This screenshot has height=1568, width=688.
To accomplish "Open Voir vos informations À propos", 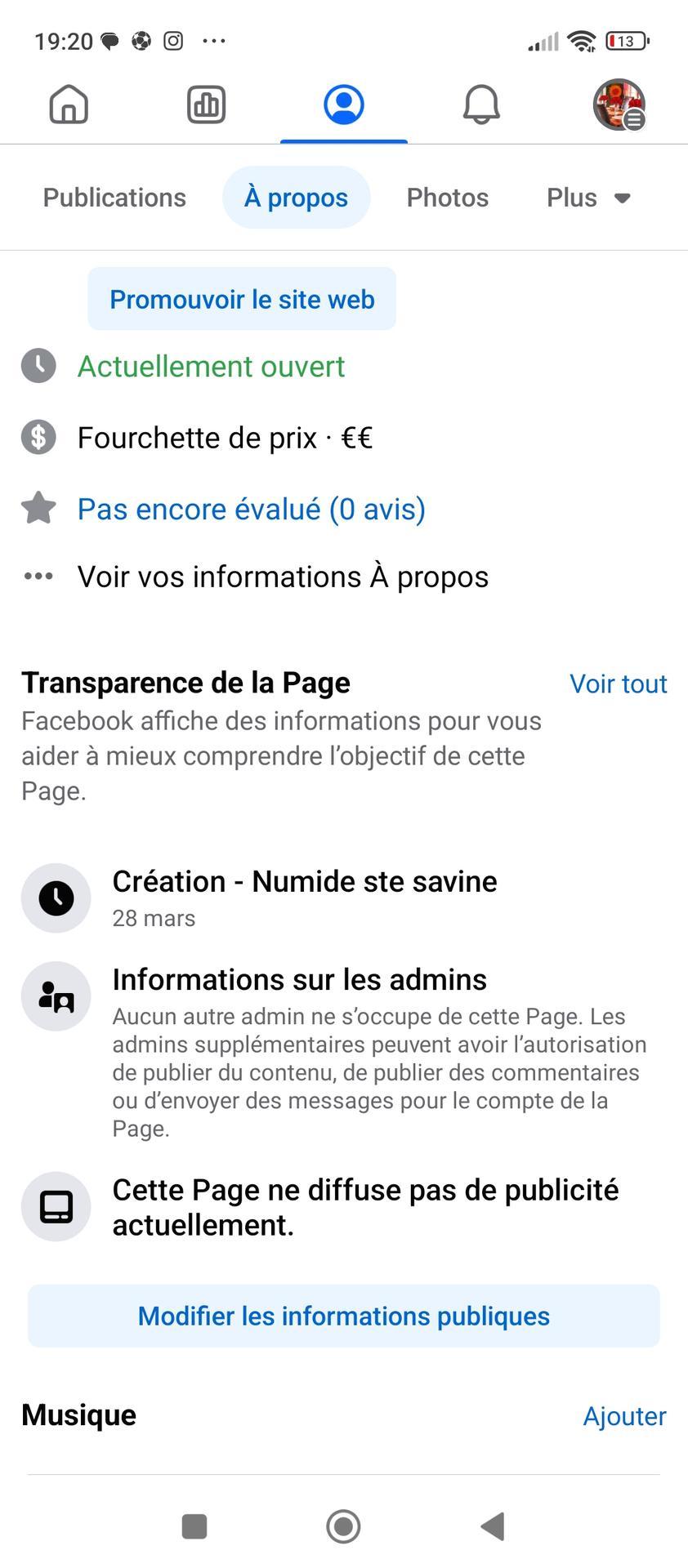I will pos(282,577).
